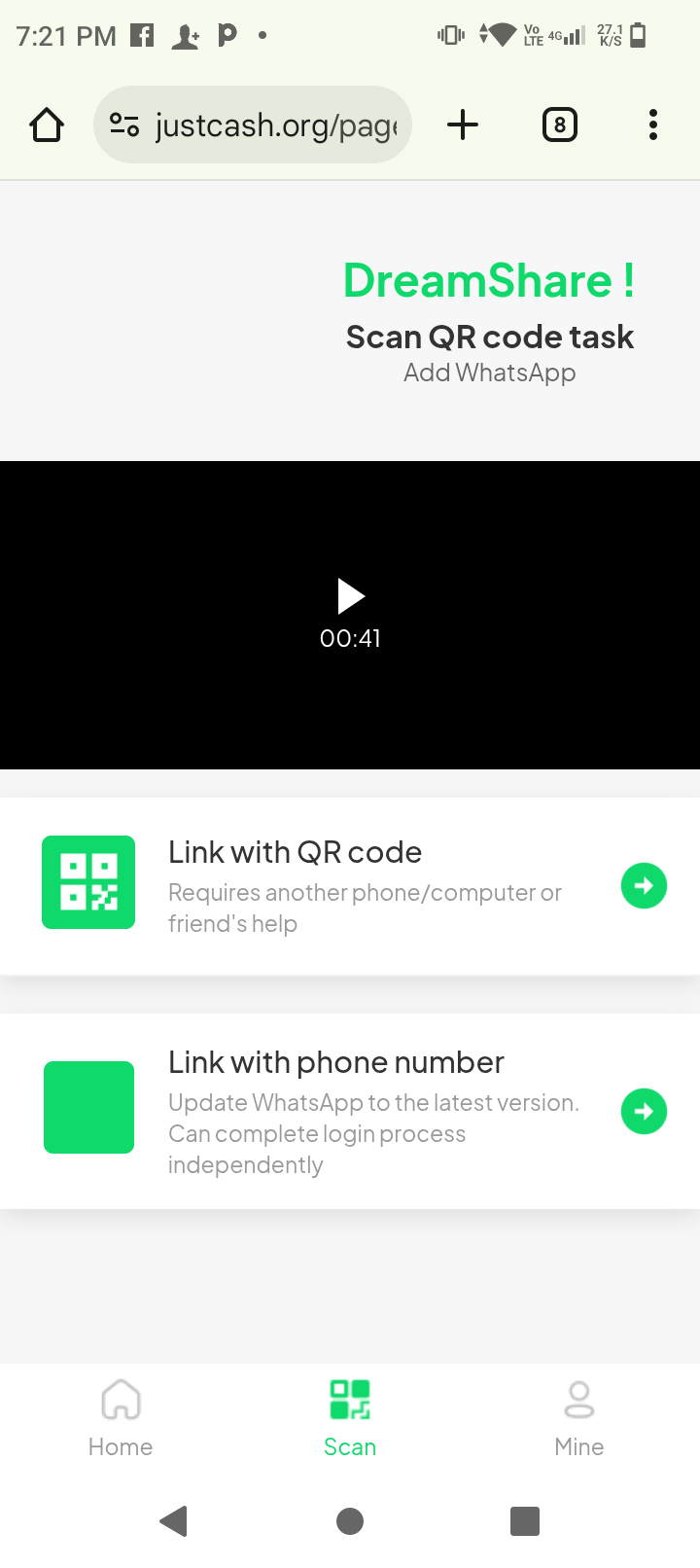
Task: Play the 00:41 tutorial video
Action: pos(351,596)
